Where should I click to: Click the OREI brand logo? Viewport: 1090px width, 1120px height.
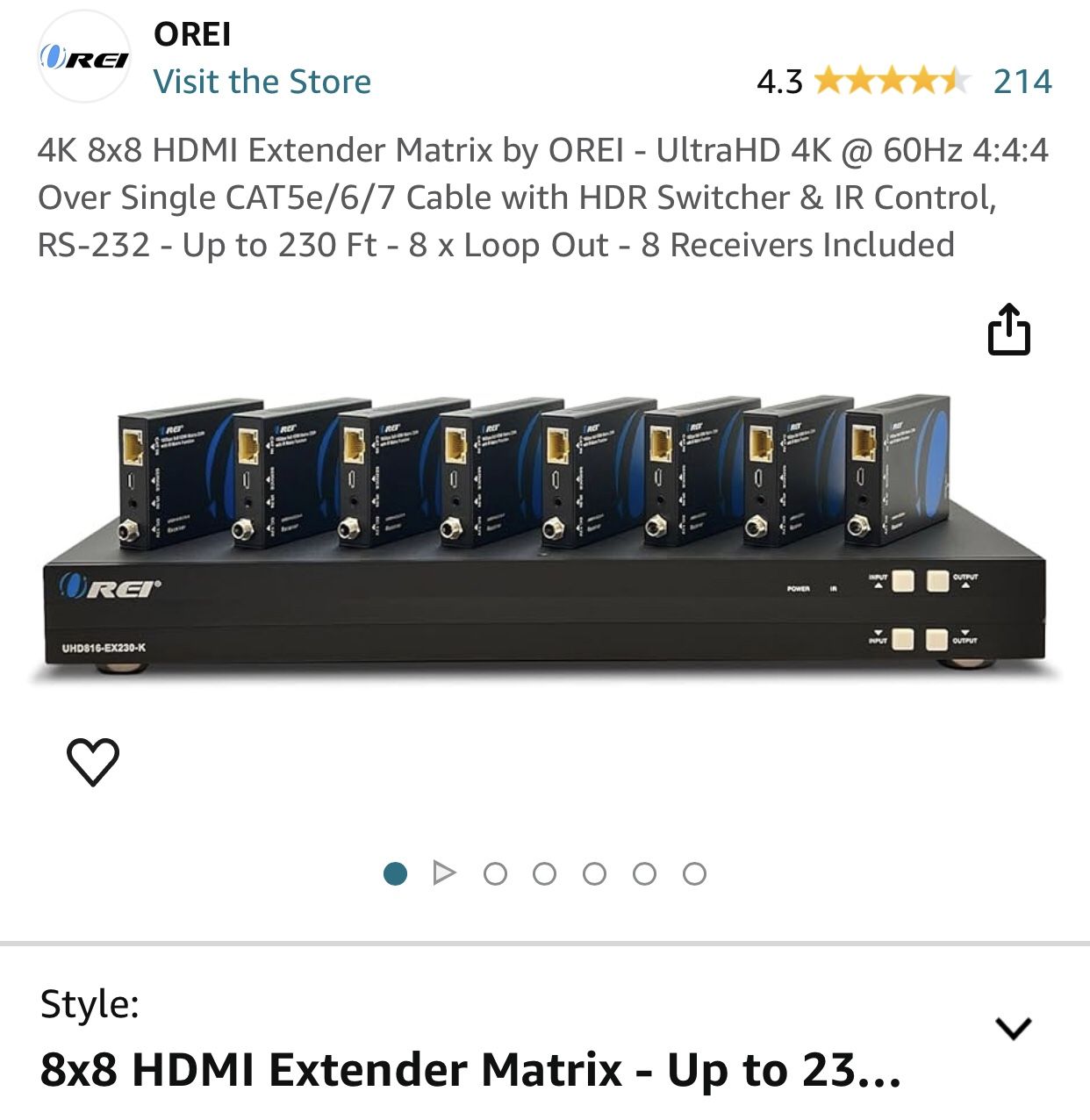pos(85,56)
